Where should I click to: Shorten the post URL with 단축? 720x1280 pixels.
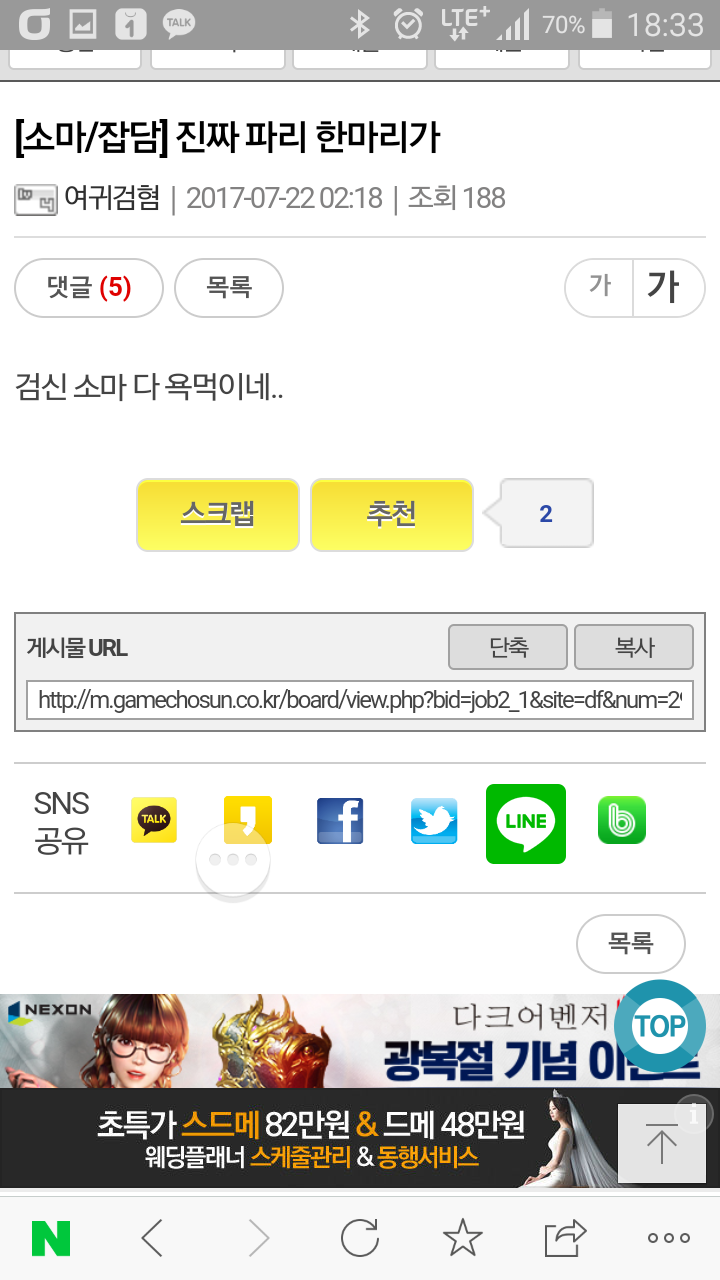tap(508, 647)
